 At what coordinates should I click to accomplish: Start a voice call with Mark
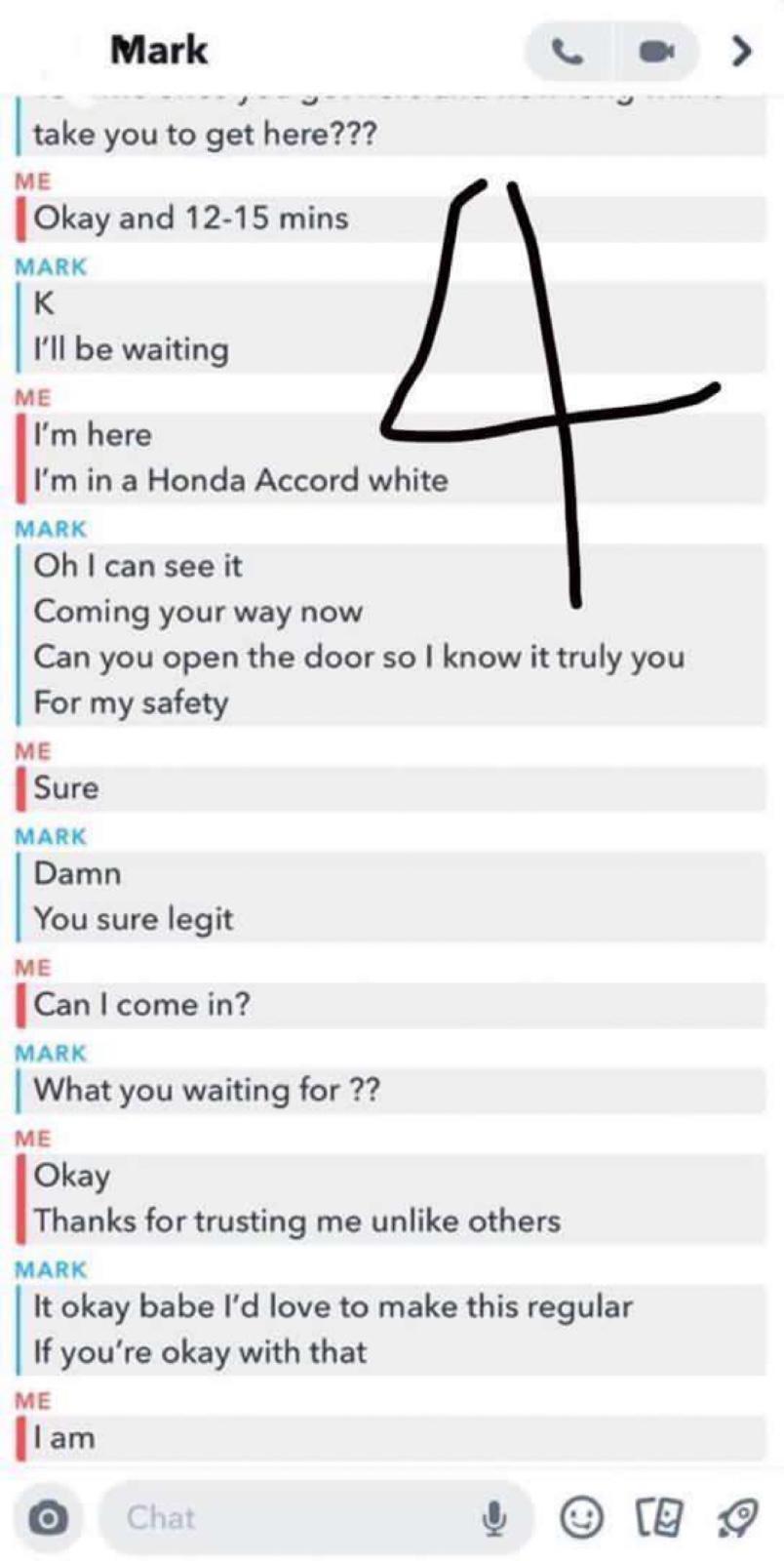568,51
